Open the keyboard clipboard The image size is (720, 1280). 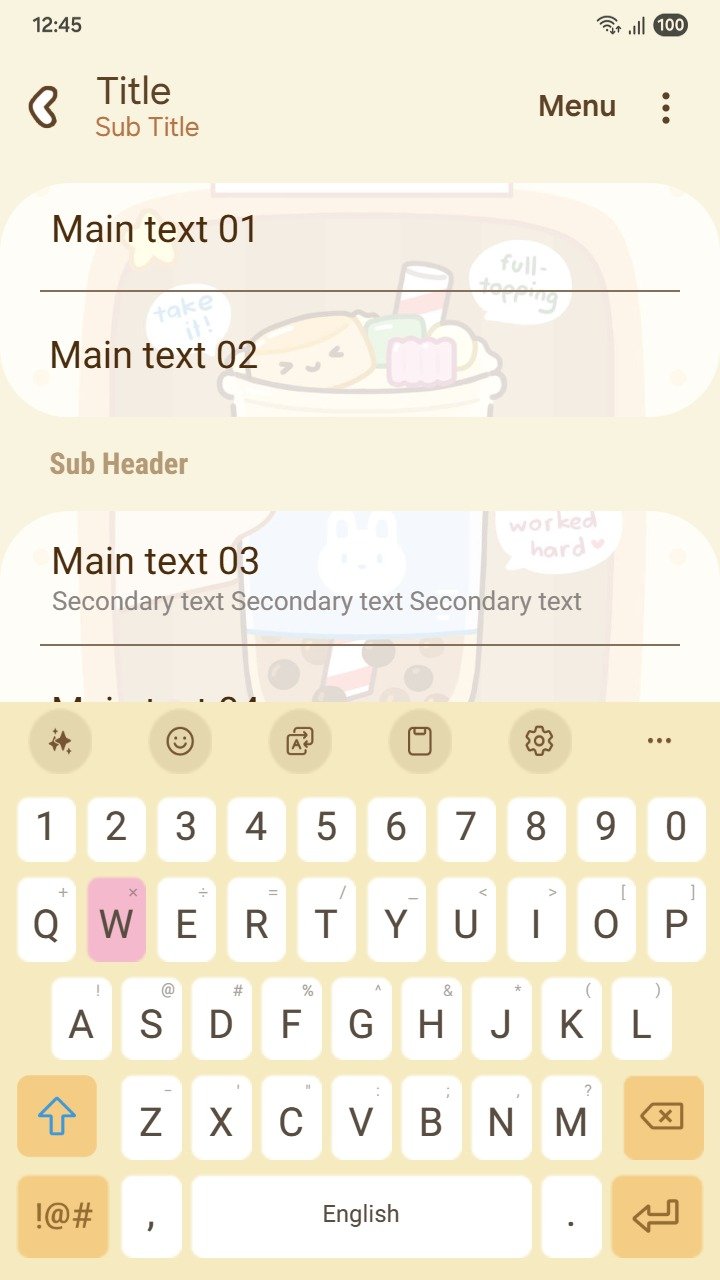(420, 741)
